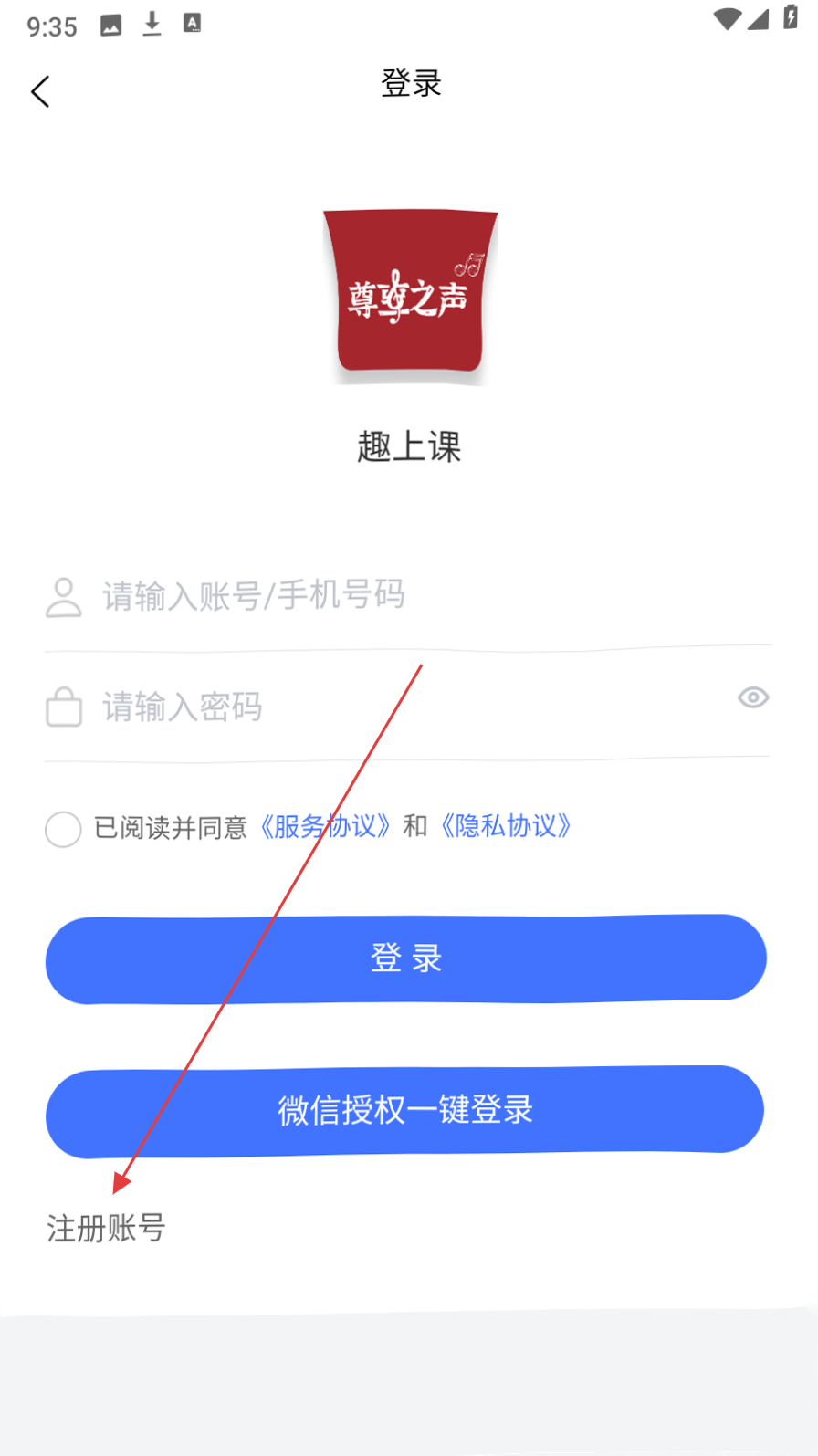Toggle password visibility eye icon

753,698
